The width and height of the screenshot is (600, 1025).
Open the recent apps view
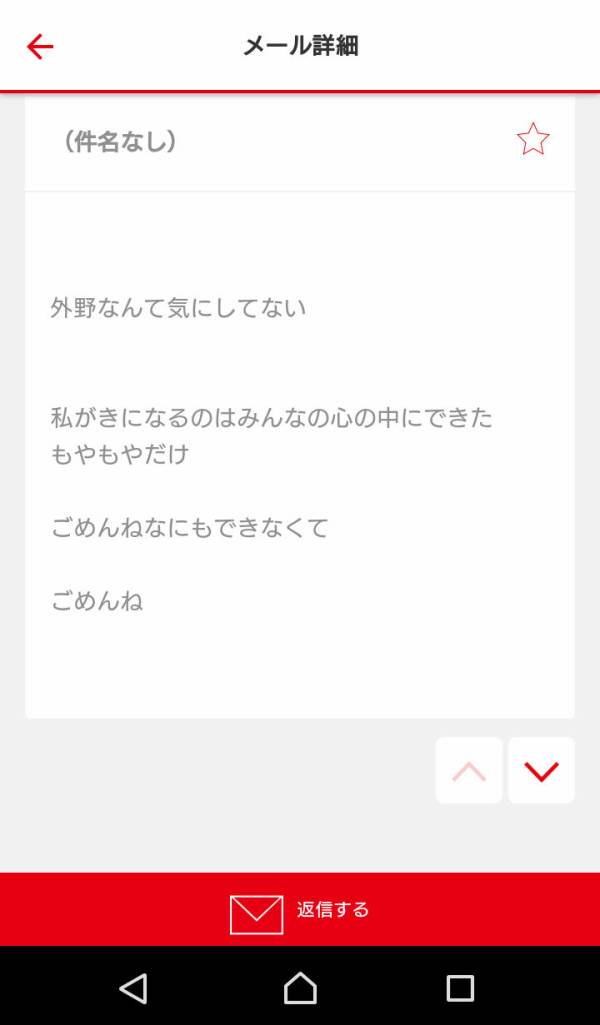coord(460,988)
